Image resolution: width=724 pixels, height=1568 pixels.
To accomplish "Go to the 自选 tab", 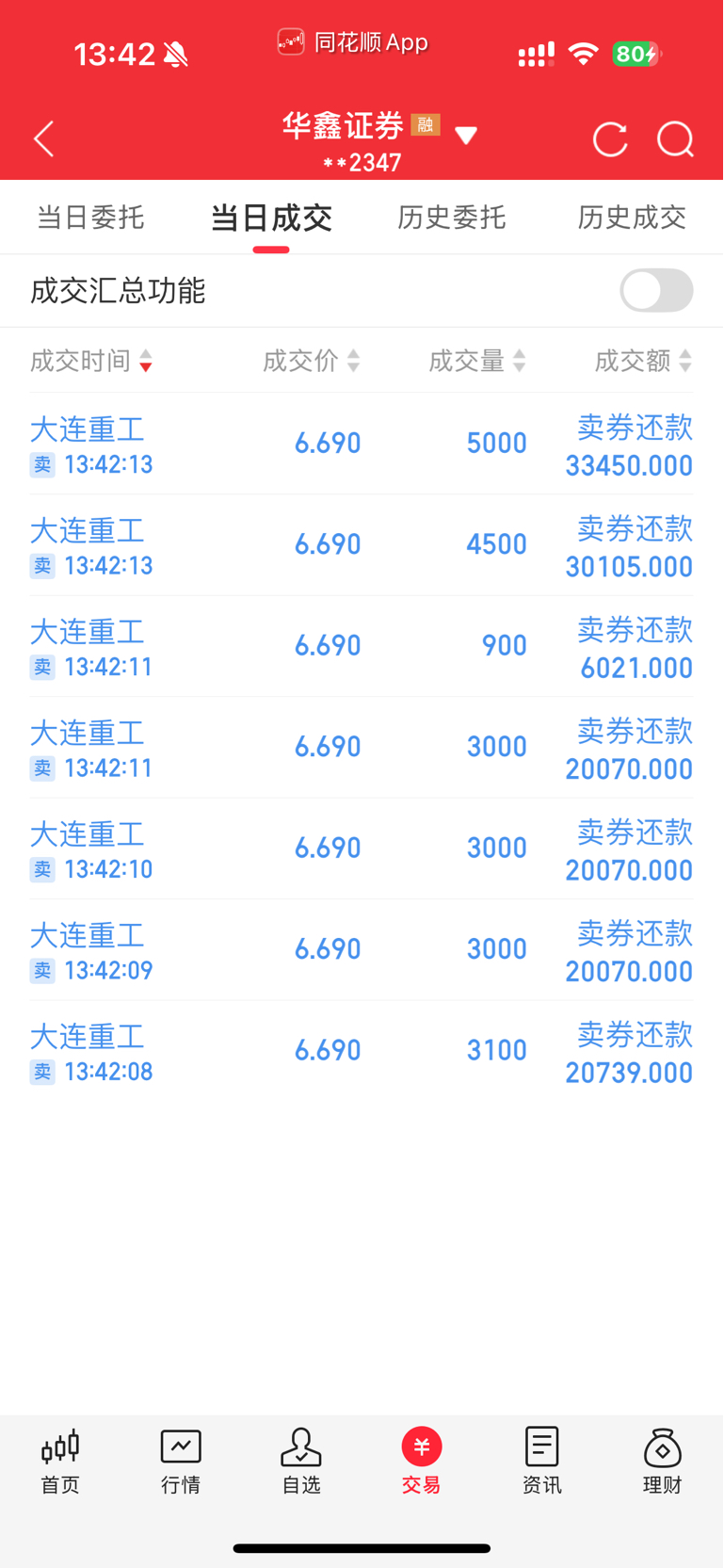I will [x=301, y=1462].
